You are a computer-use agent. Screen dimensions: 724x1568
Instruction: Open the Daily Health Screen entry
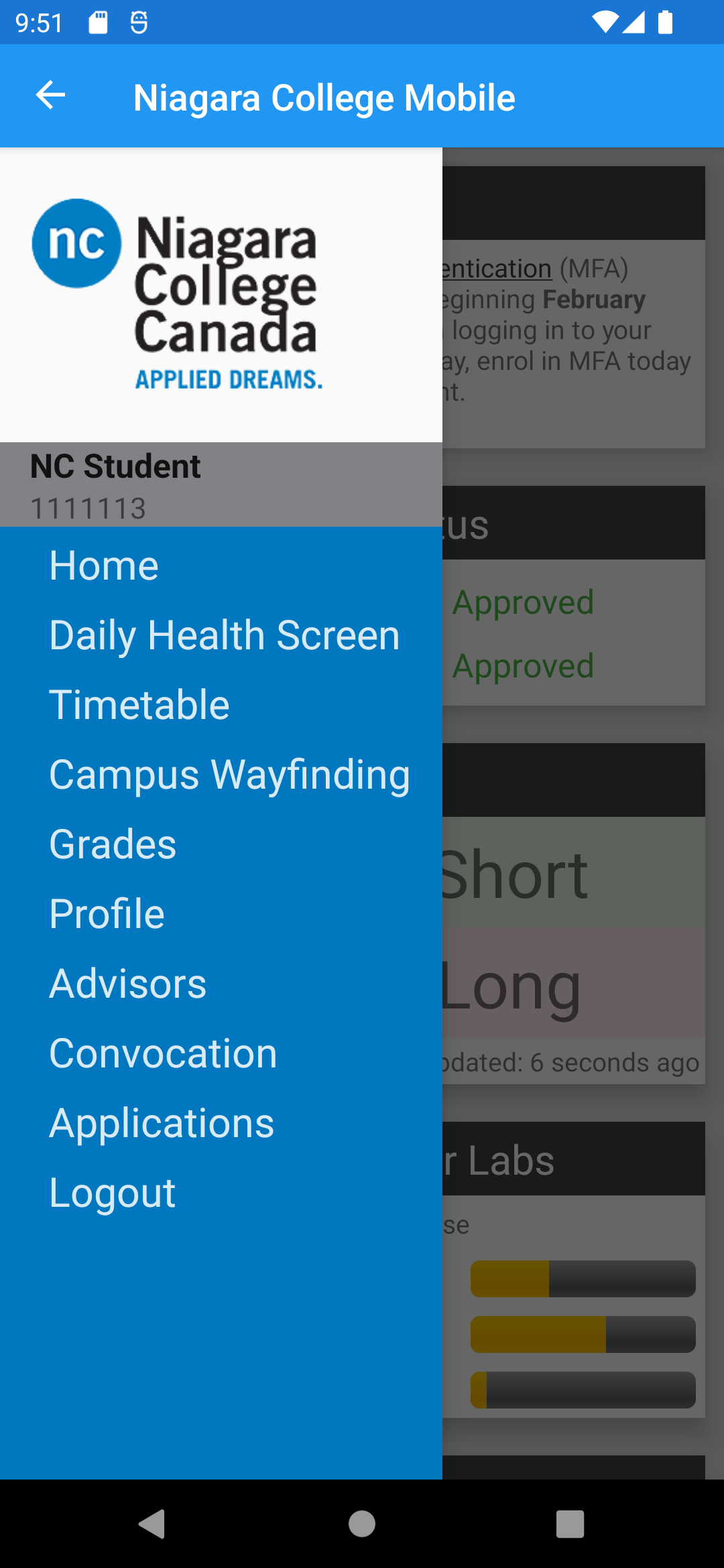click(224, 635)
